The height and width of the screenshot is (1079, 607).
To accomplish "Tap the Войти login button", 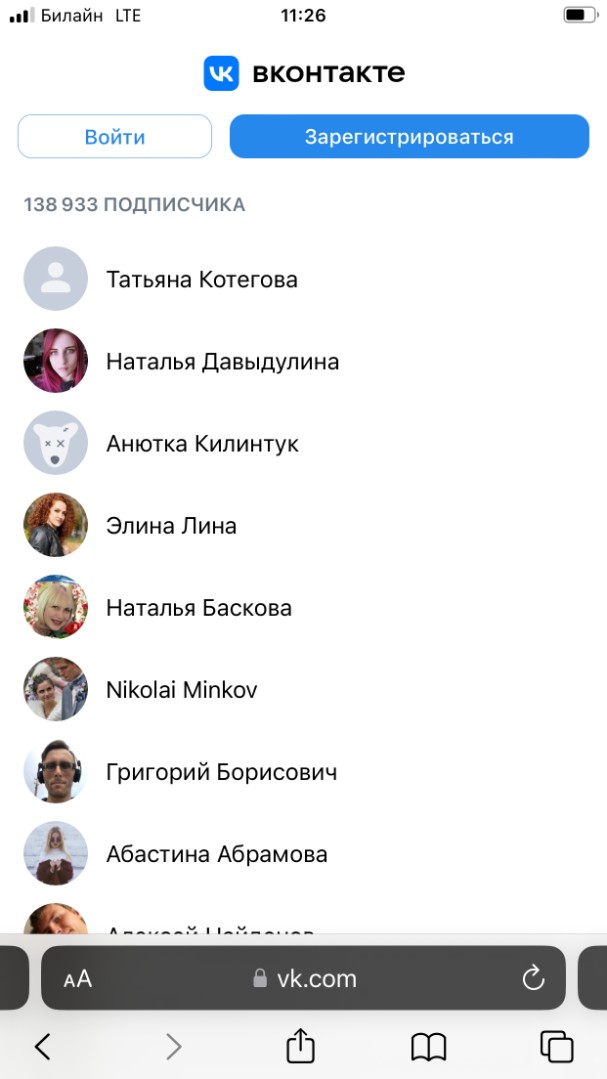I will pos(114,136).
